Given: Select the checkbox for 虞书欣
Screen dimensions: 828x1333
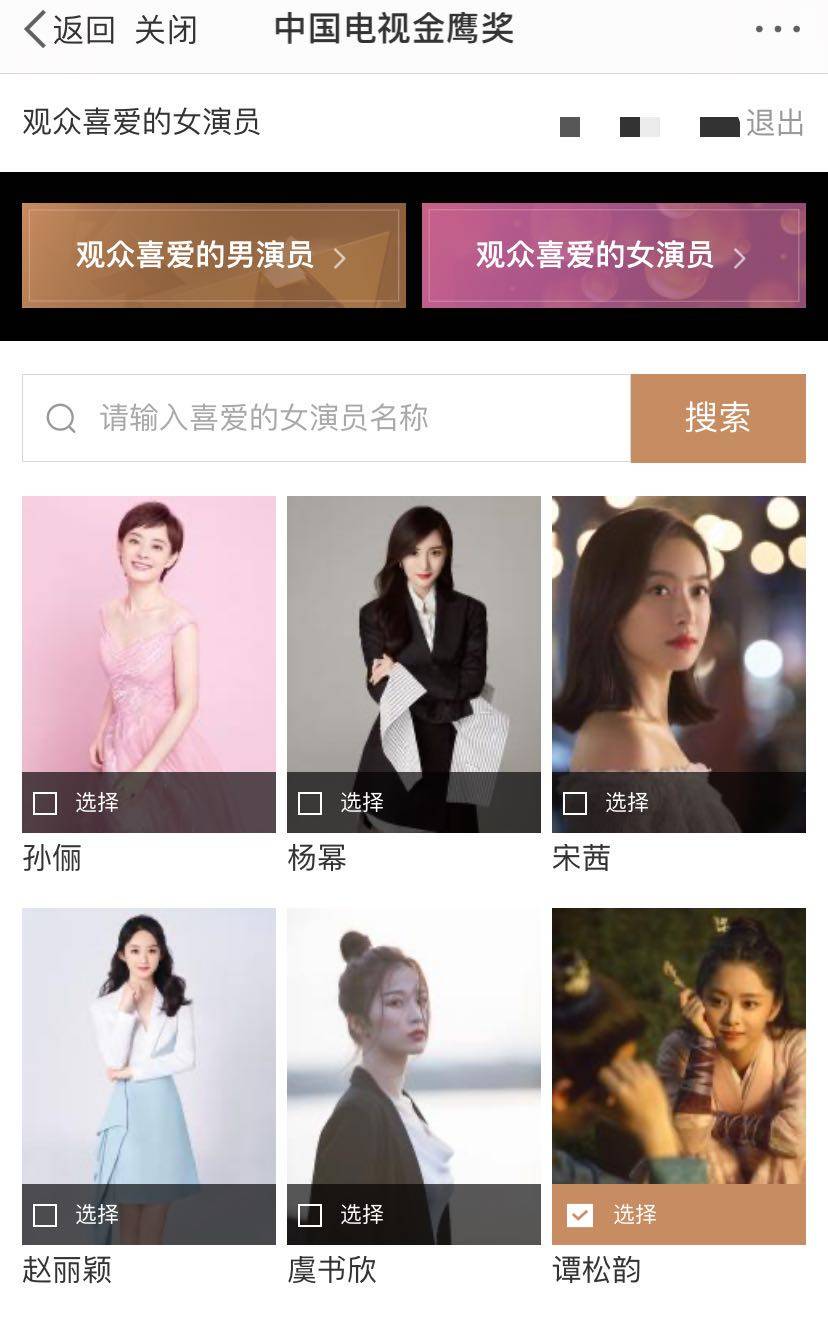Looking at the screenshot, I should click(310, 1215).
